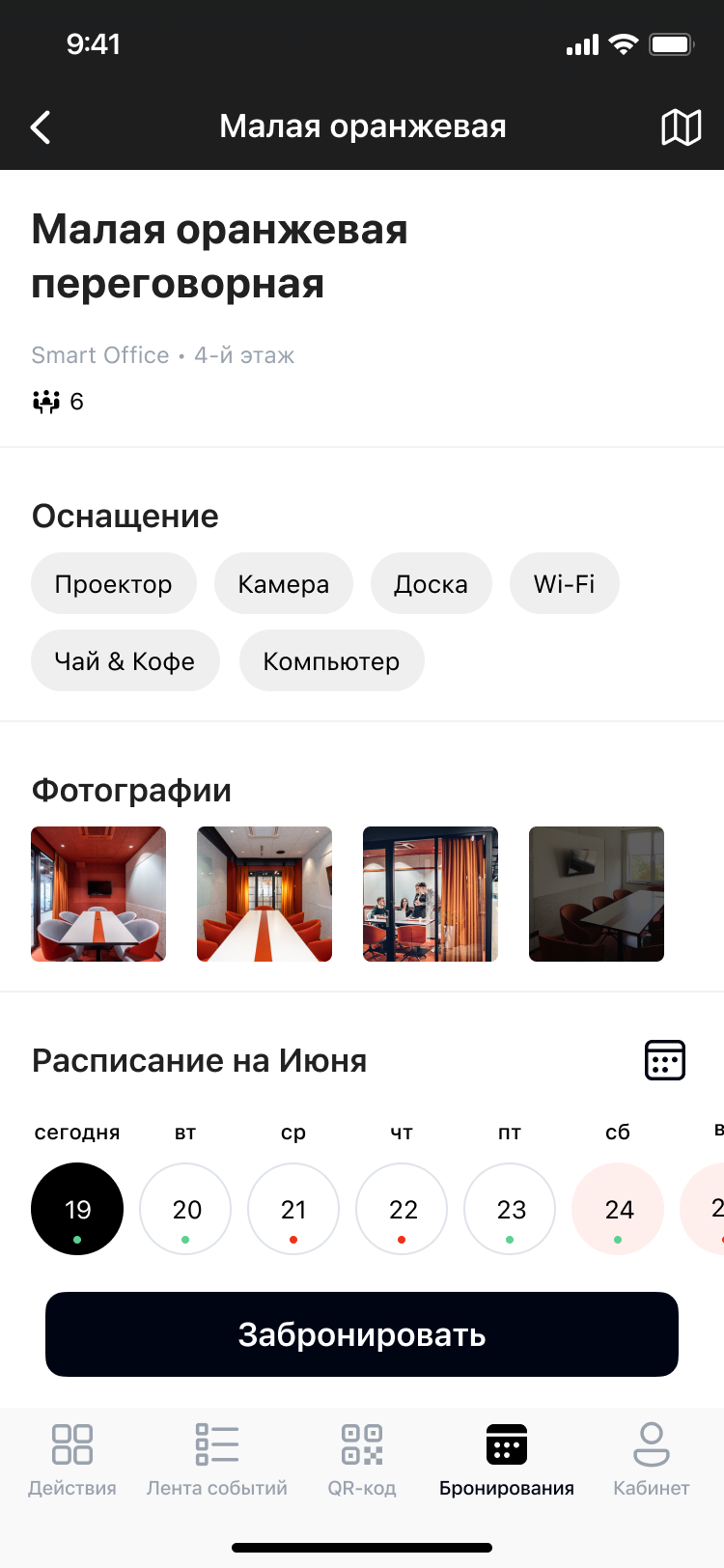Select Tuesday the 20th
This screenshot has width=724, height=1568.
pos(185,1209)
